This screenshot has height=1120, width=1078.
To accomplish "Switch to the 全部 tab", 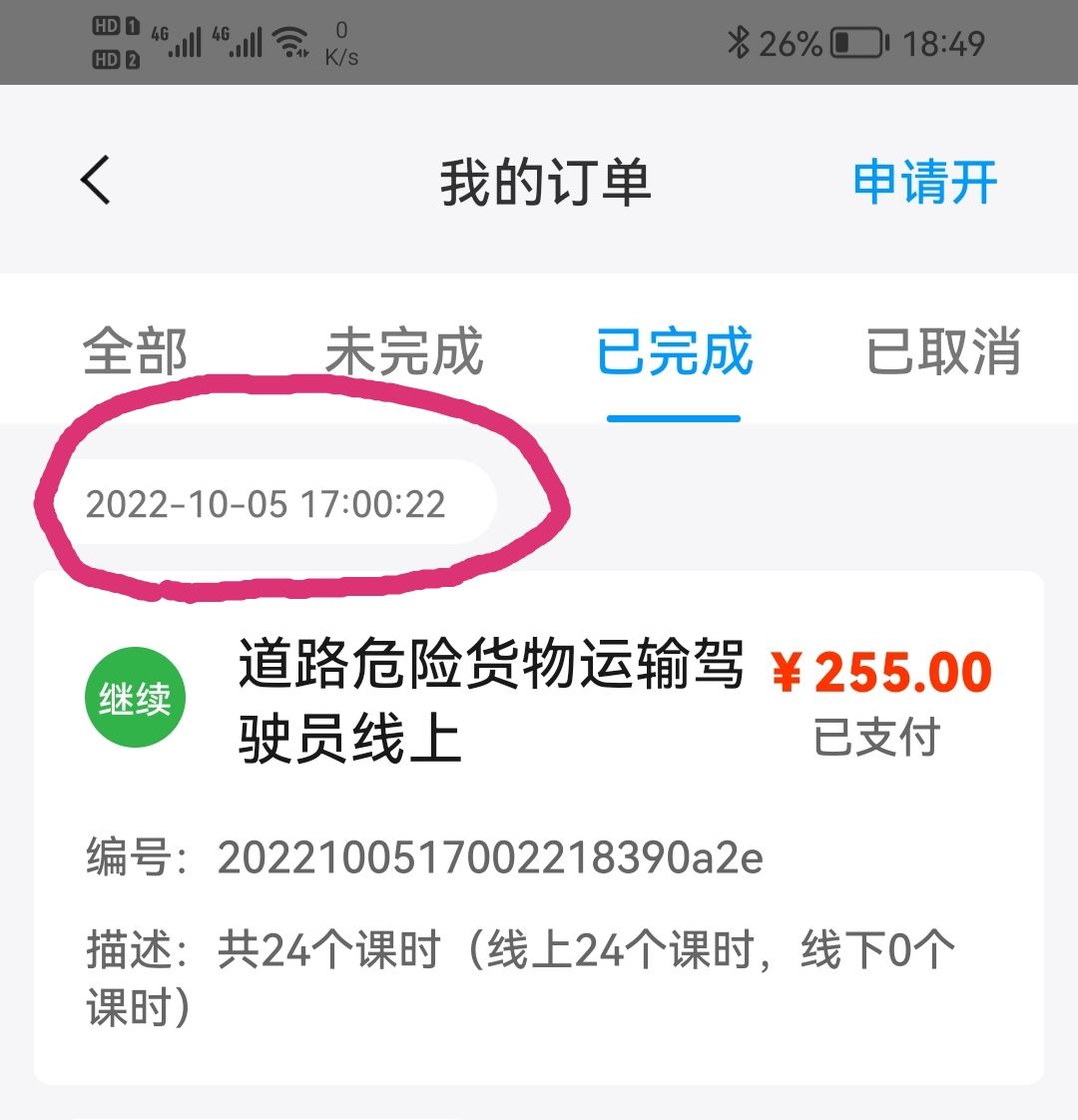I will pyautogui.click(x=135, y=351).
